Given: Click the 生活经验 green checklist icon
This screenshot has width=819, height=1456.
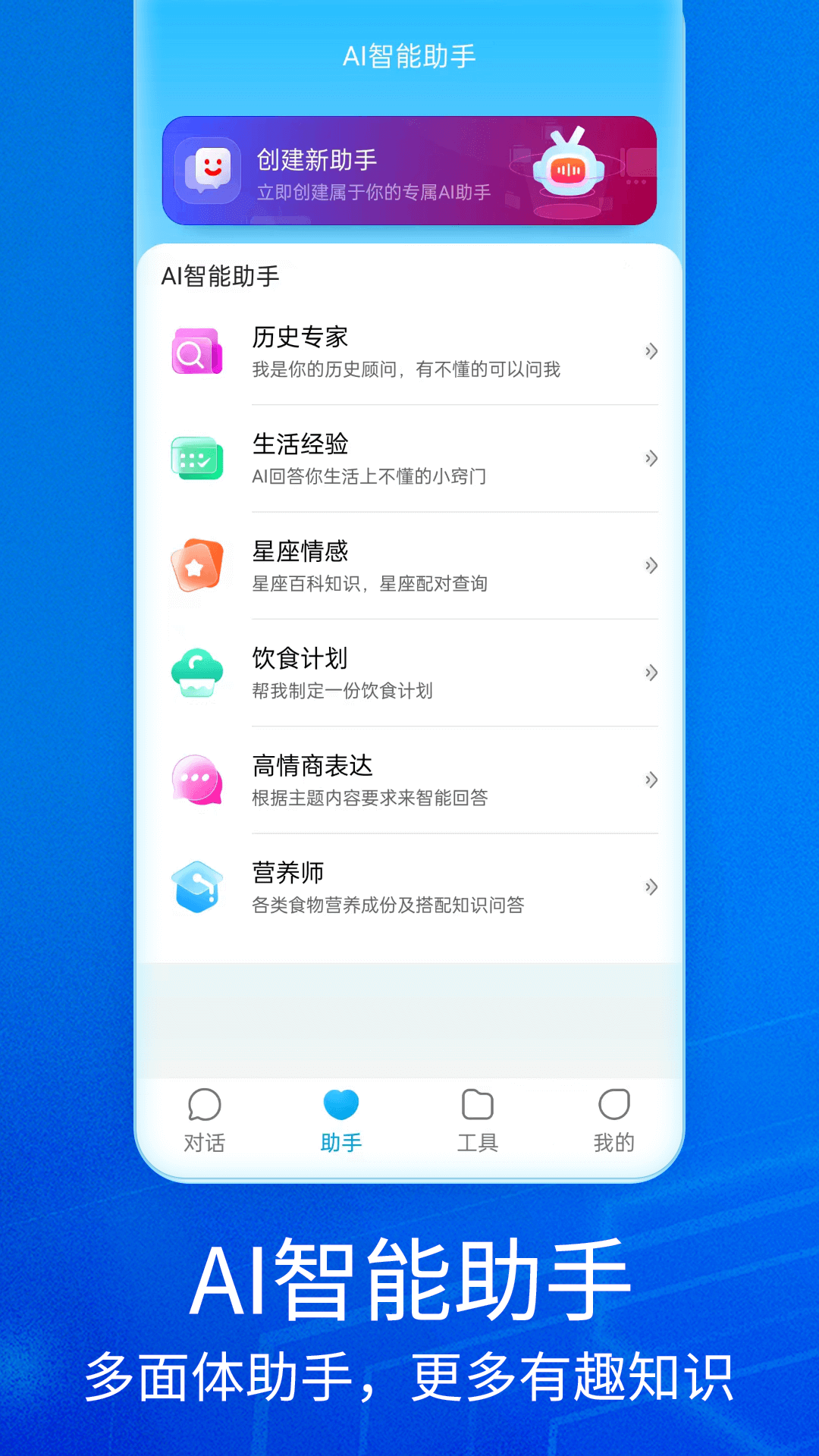Looking at the screenshot, I should (196, 458).
